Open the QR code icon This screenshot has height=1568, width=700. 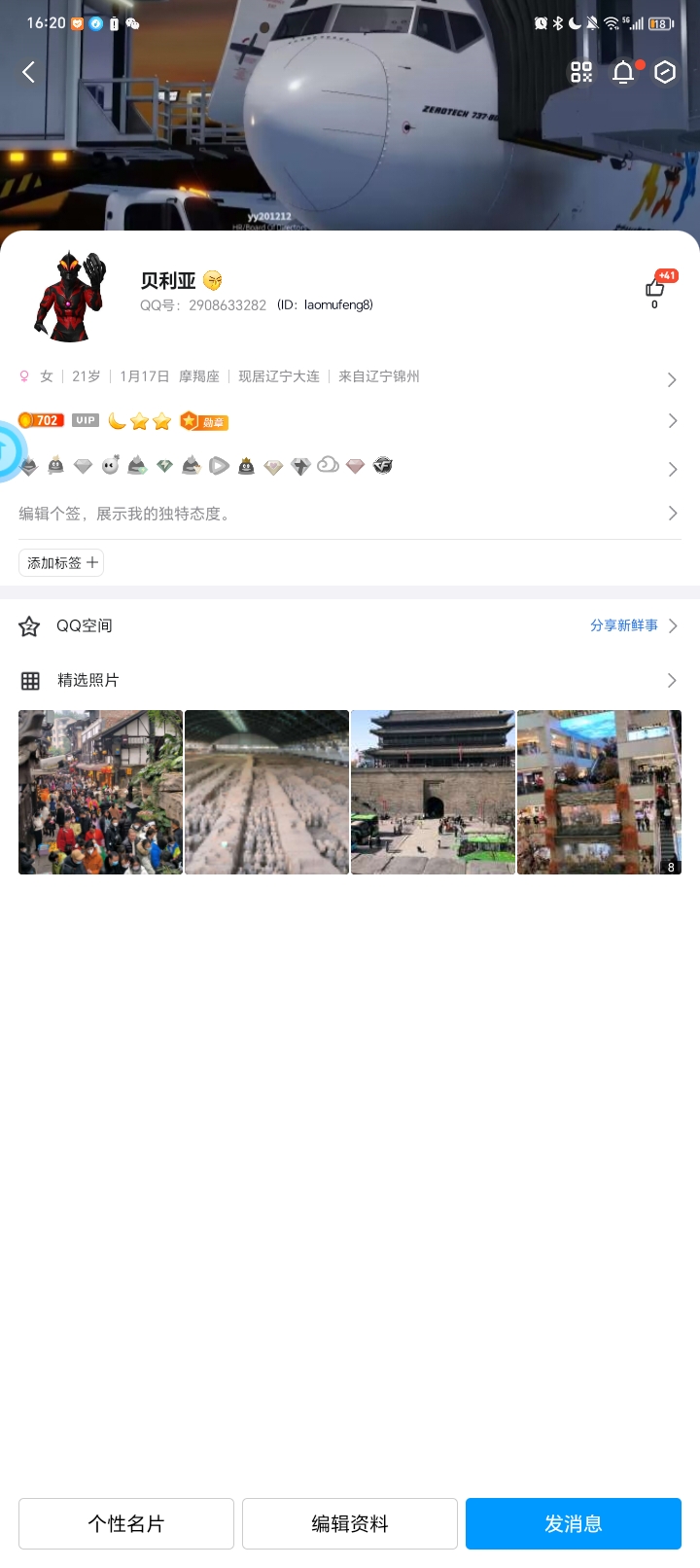coord(581,72)
